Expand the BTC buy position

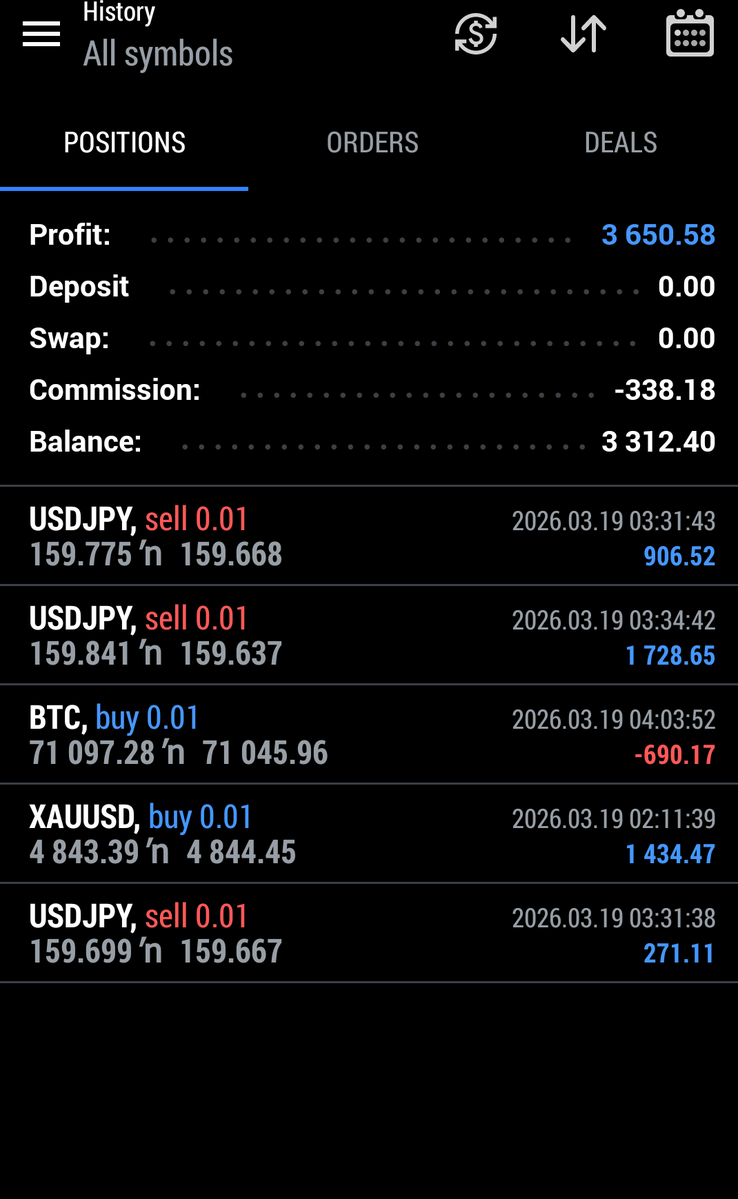[369, 734]
